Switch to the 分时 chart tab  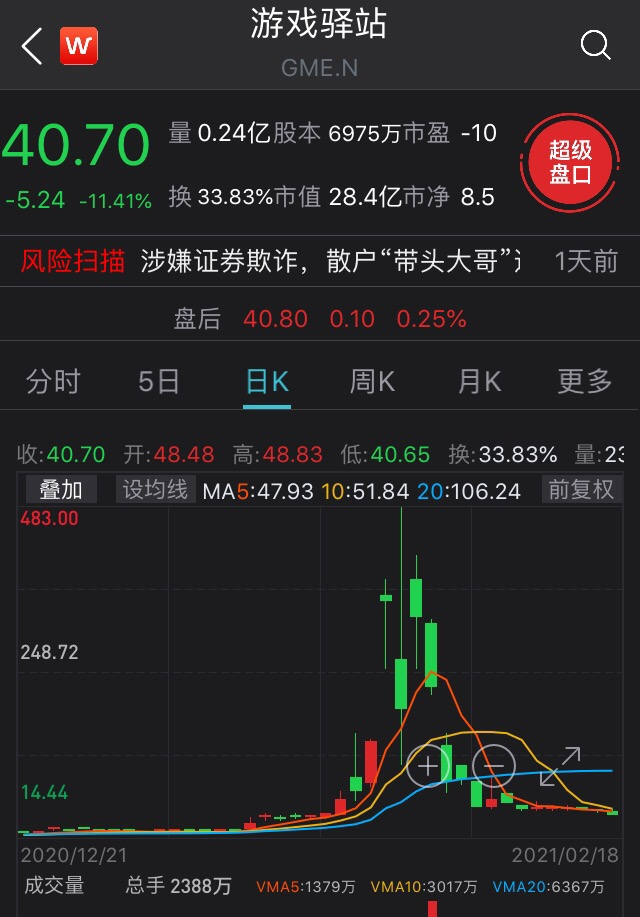coord(54,381)
